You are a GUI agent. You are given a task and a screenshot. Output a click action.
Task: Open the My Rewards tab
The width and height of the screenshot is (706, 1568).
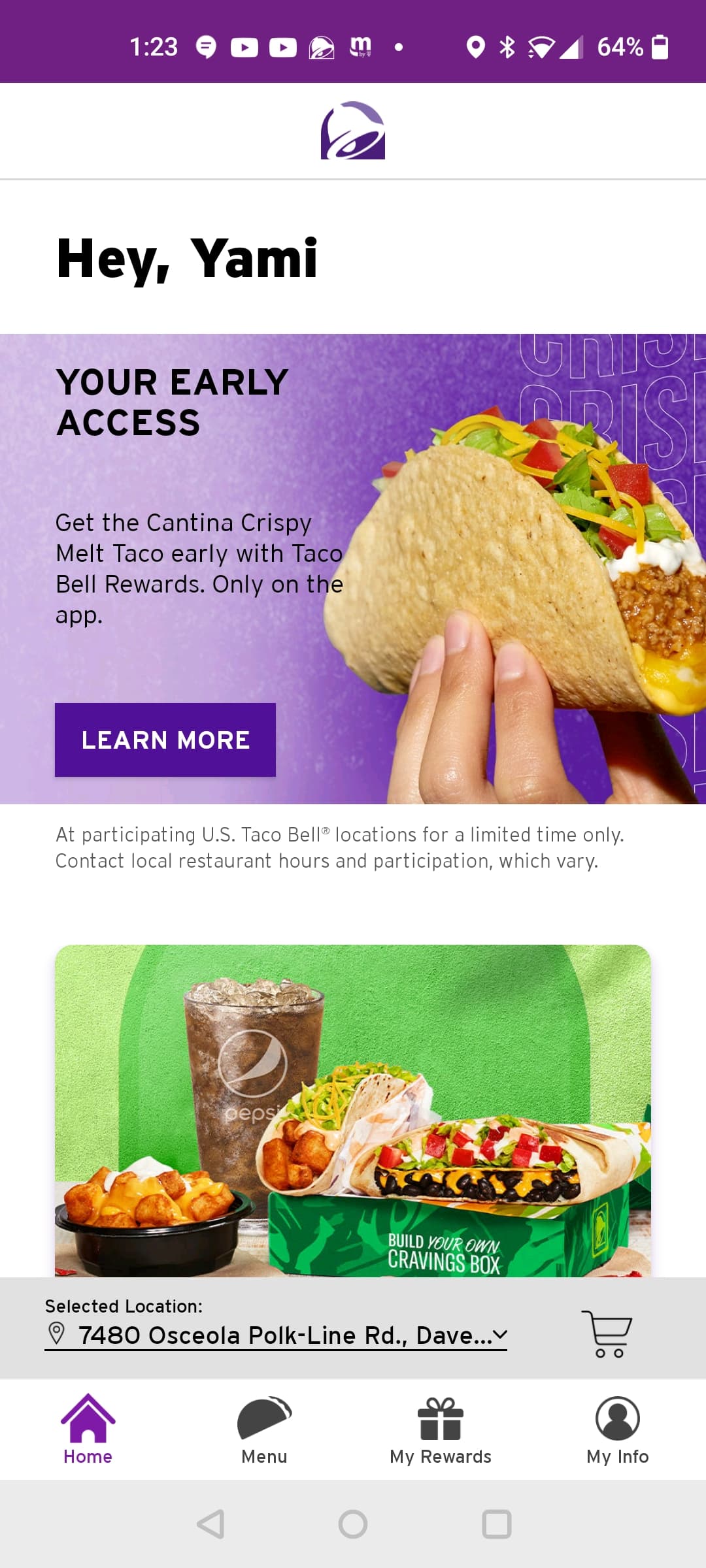[x=441, y=1429]
